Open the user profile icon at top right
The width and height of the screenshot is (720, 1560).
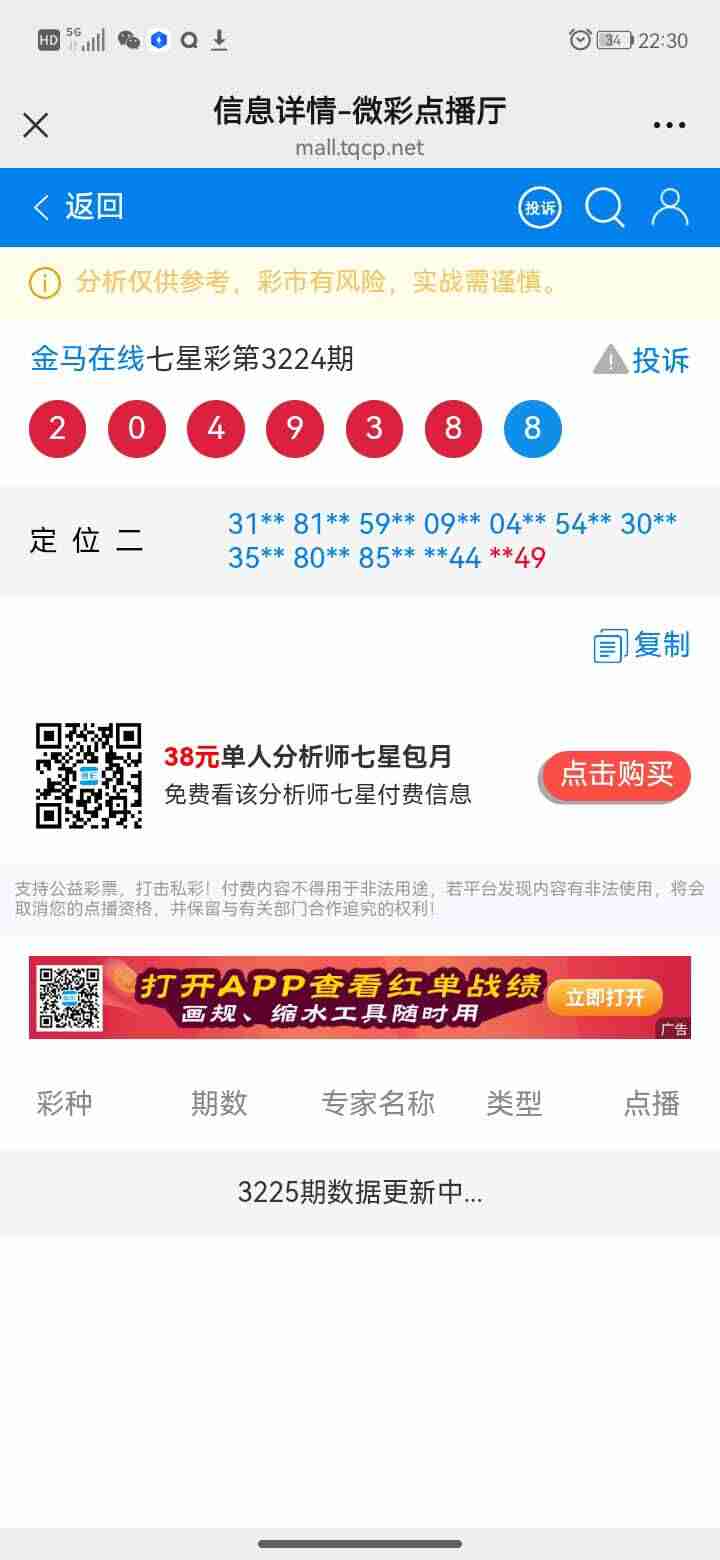(668, 207)
